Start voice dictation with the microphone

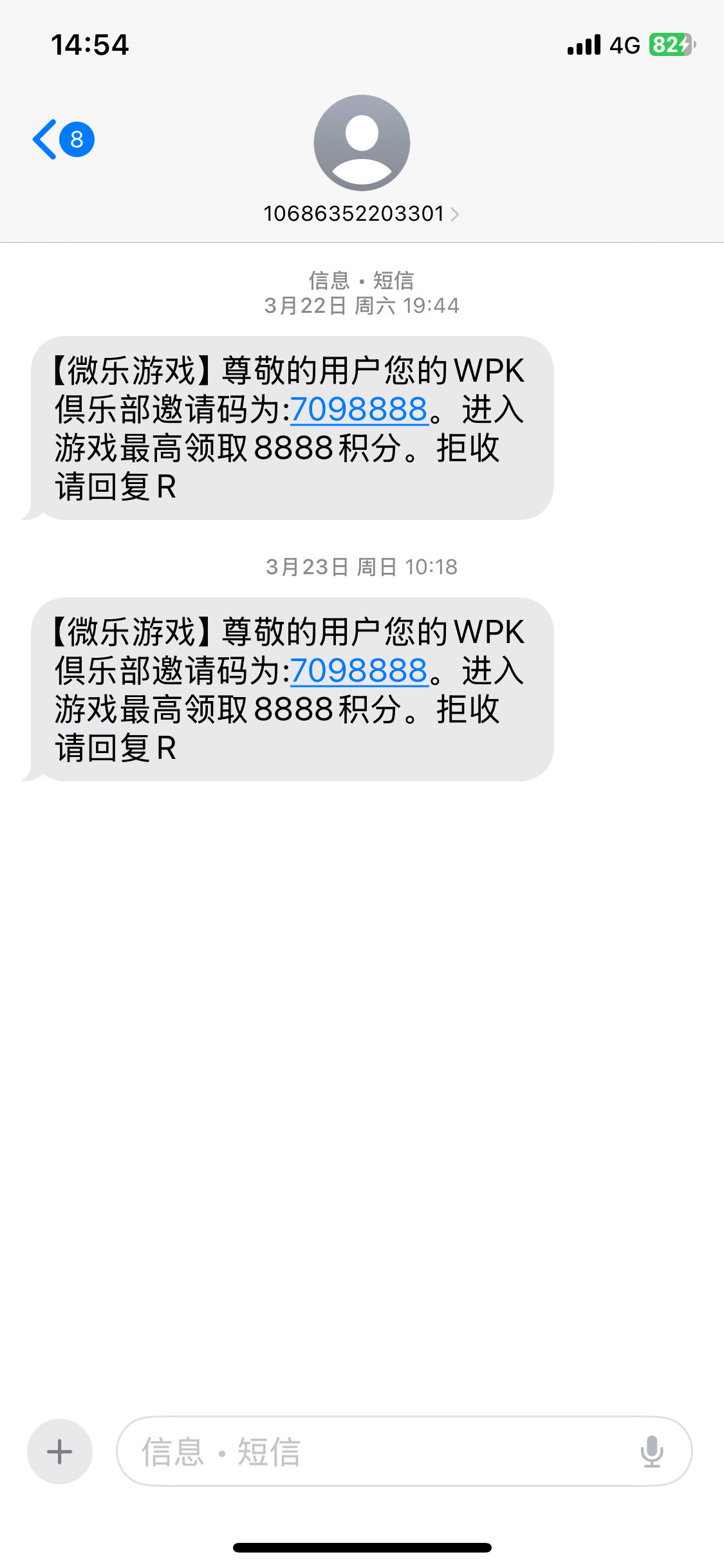tap(652, 1451)
